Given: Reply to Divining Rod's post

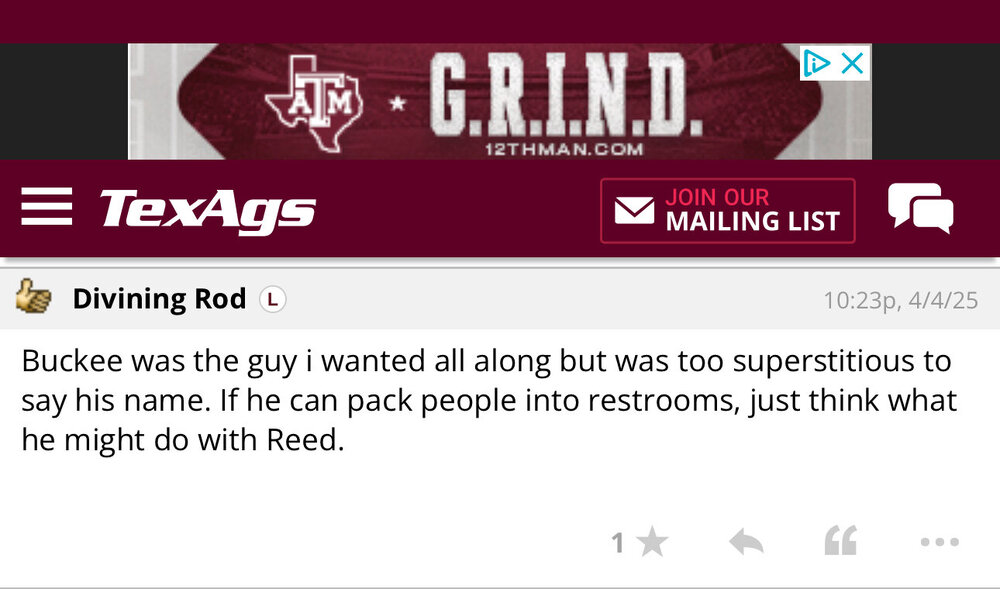Looking at the screenshot, I should pos(746,543).
